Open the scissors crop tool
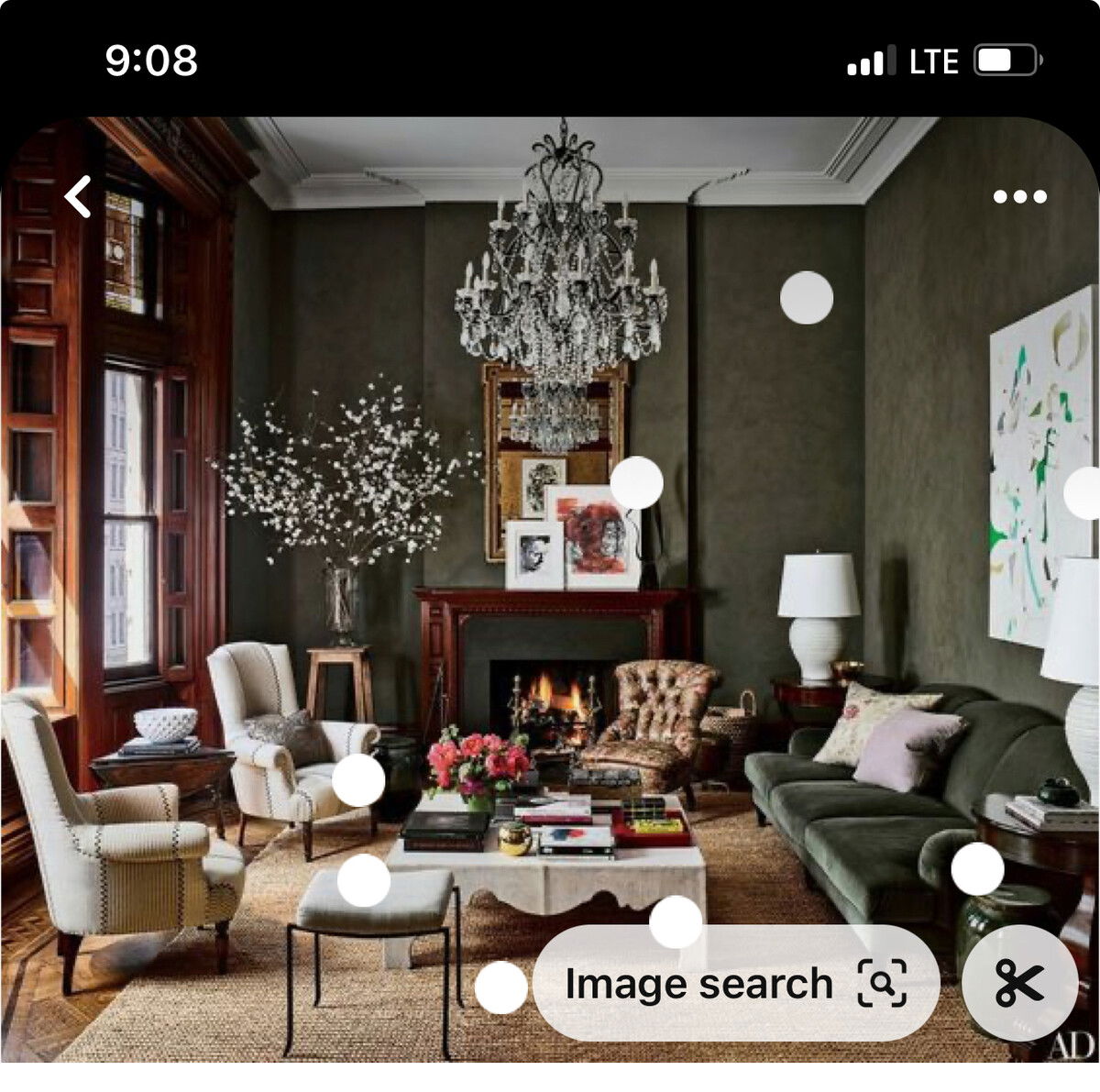 pyautogui.click(x=1019, y=983)
